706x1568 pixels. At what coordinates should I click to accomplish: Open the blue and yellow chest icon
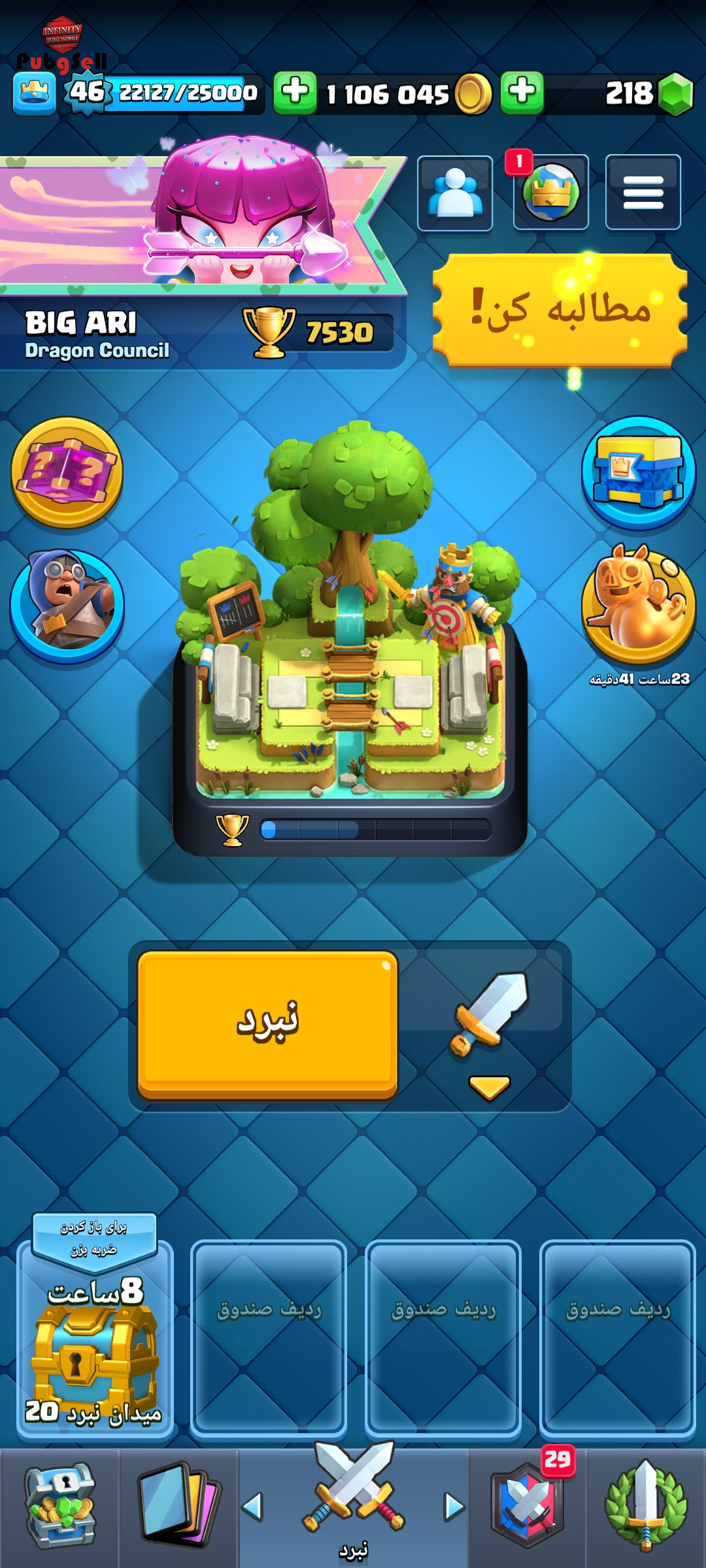tap(639, 472)
